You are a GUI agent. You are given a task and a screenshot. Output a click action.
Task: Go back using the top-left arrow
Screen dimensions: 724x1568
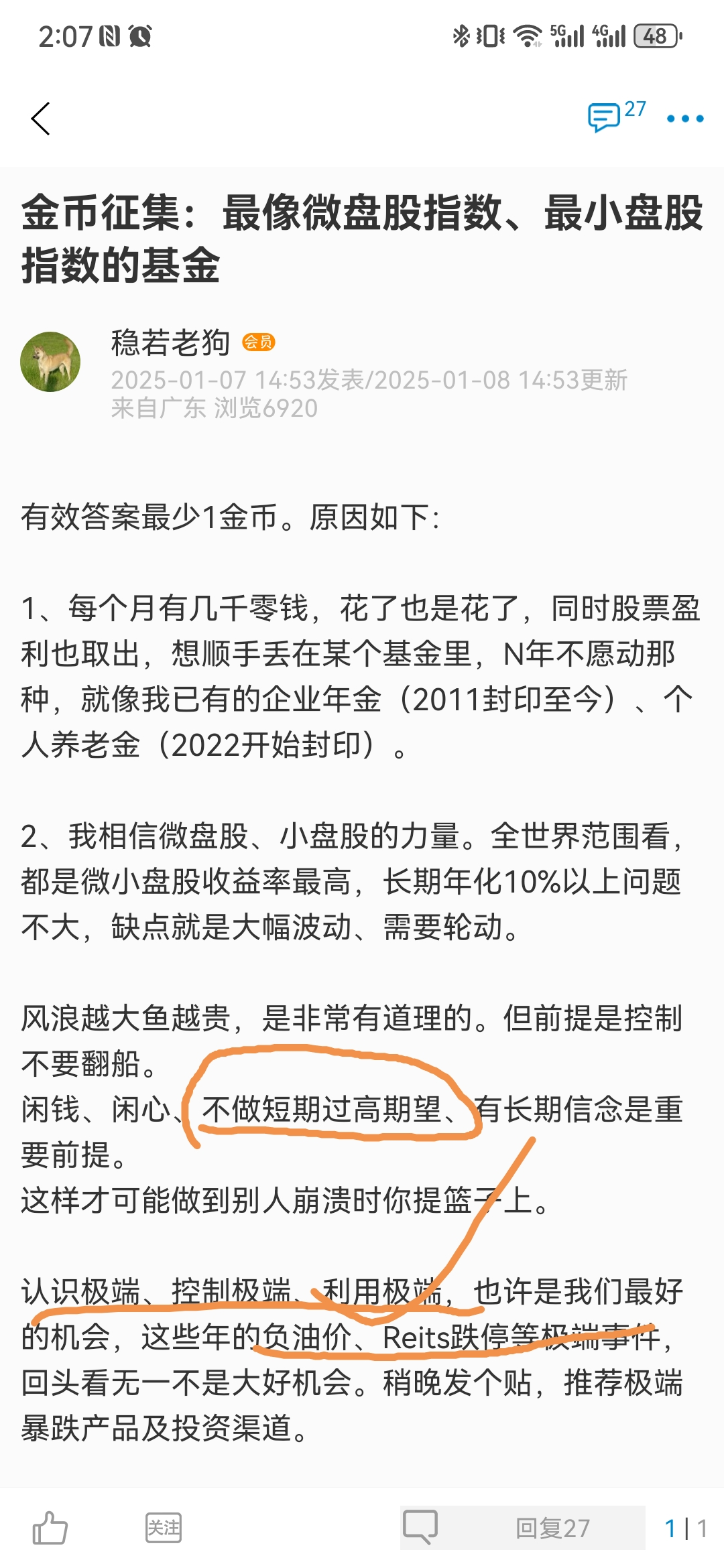tap(41, 119)
